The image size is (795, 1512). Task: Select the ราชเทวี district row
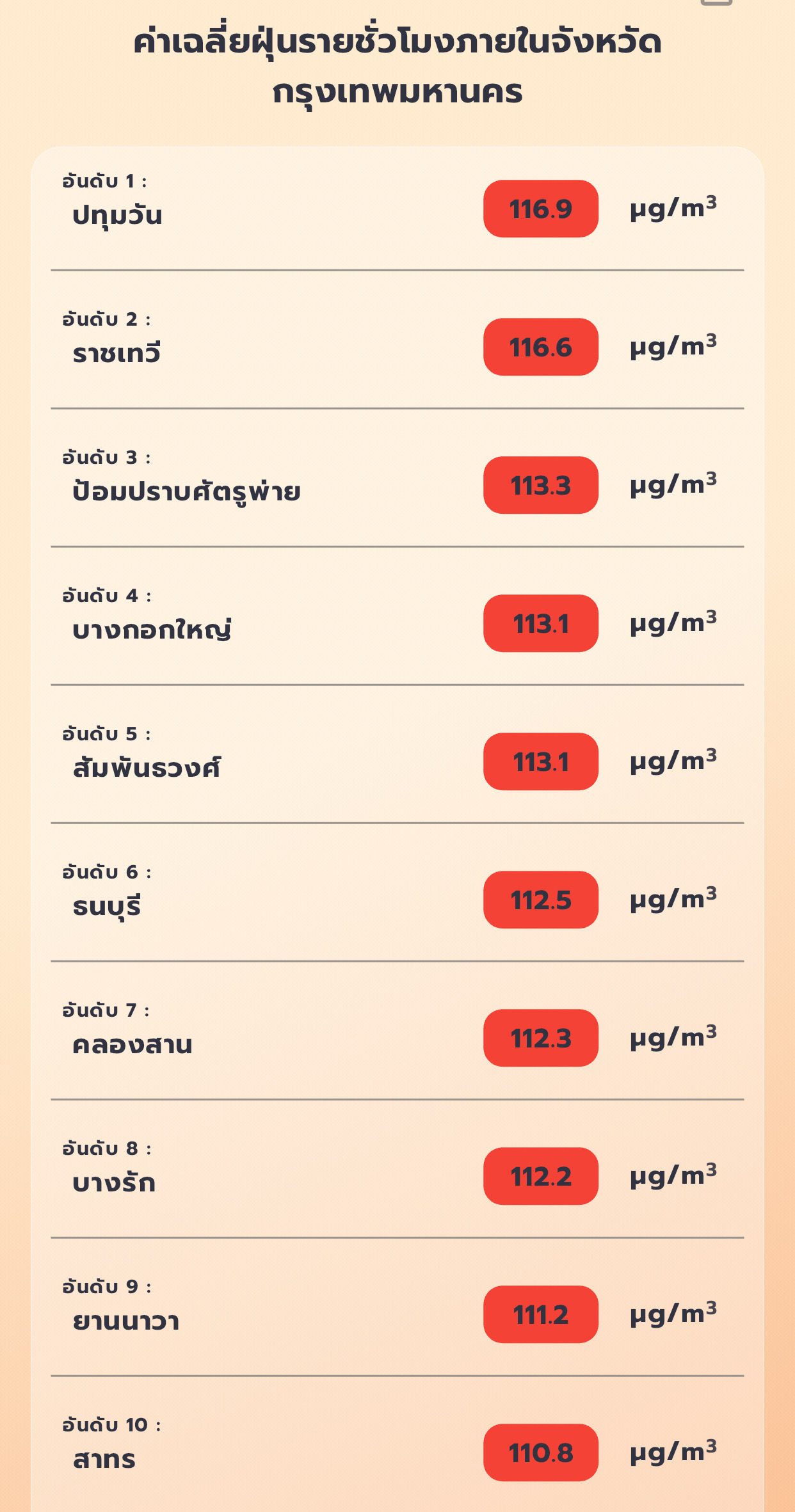click(397, 340)
